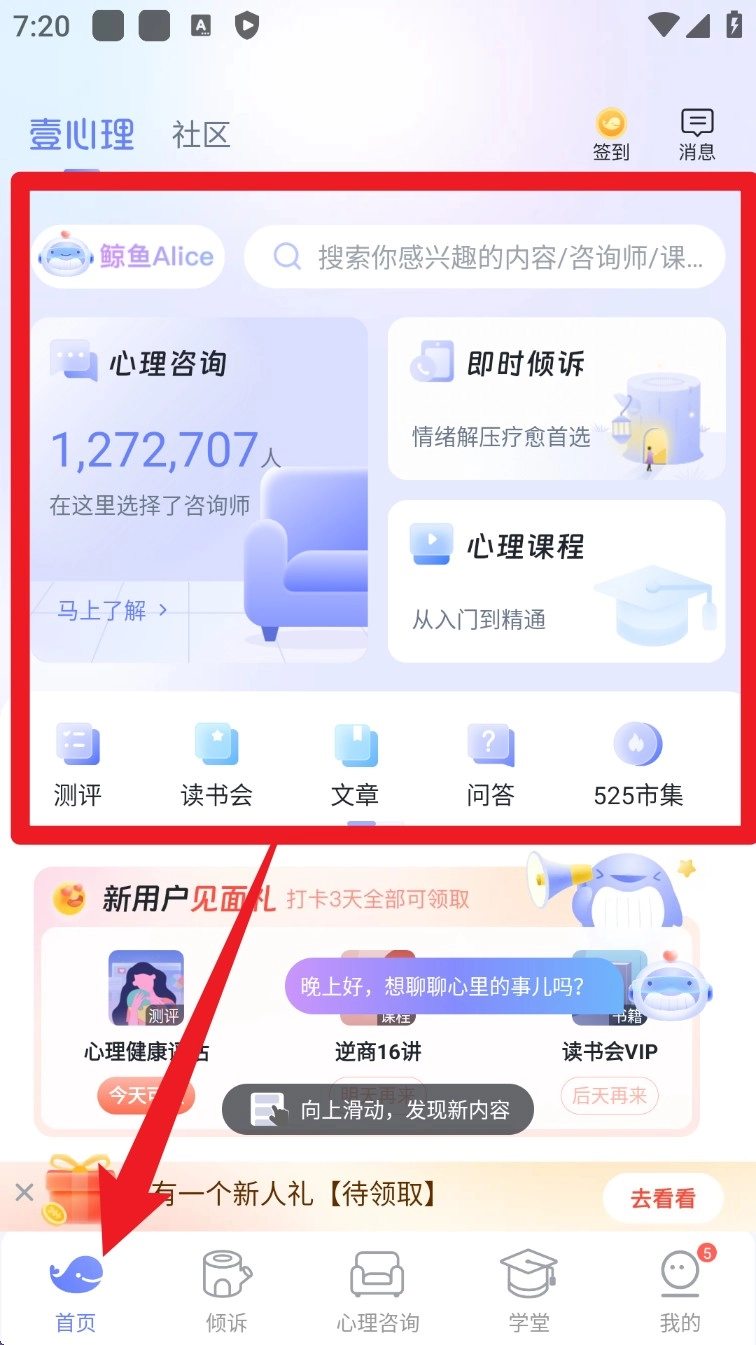Viewport: 756px width, 1345px height.
Task: Switch to the 心理咨询 bottom tab
Action: pos(377,1291)
